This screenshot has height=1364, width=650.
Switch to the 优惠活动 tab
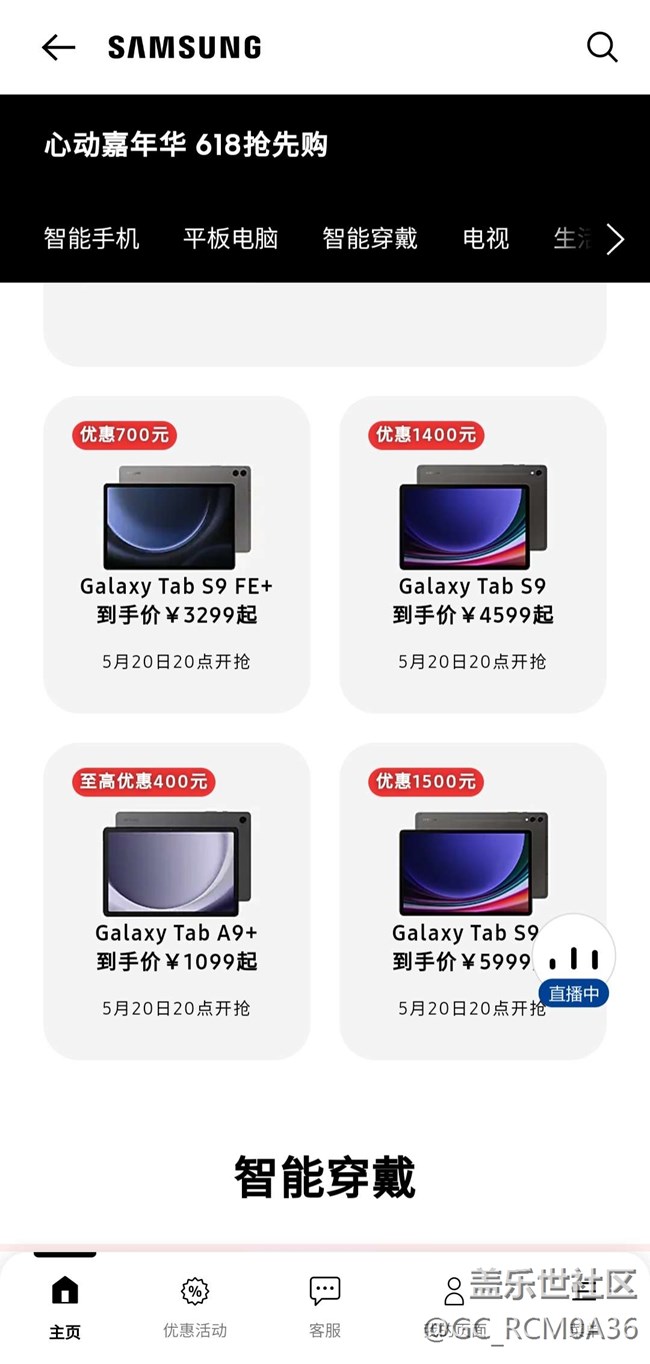(195, 1306)
